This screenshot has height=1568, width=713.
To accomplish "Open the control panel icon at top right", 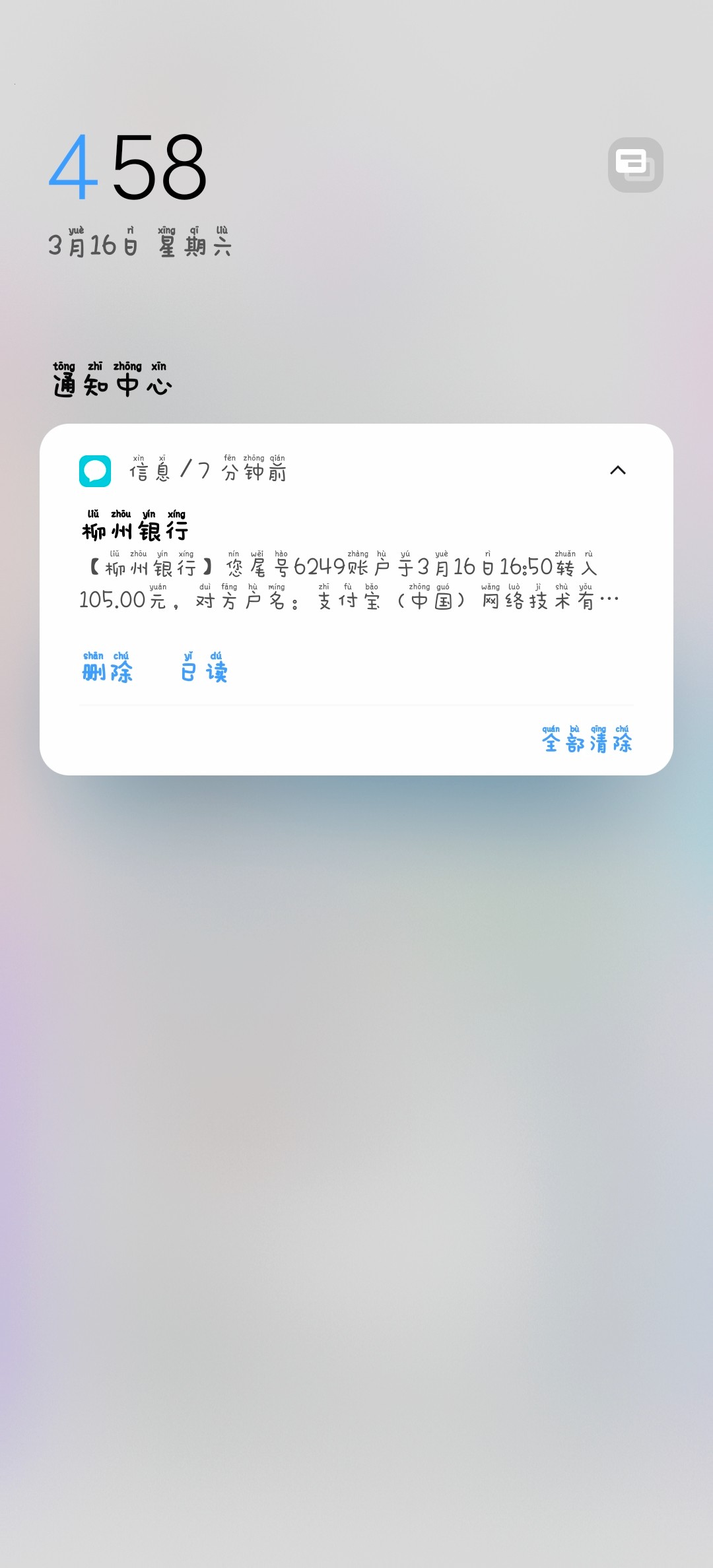I will pyautogui.click(x=635, y=165).
